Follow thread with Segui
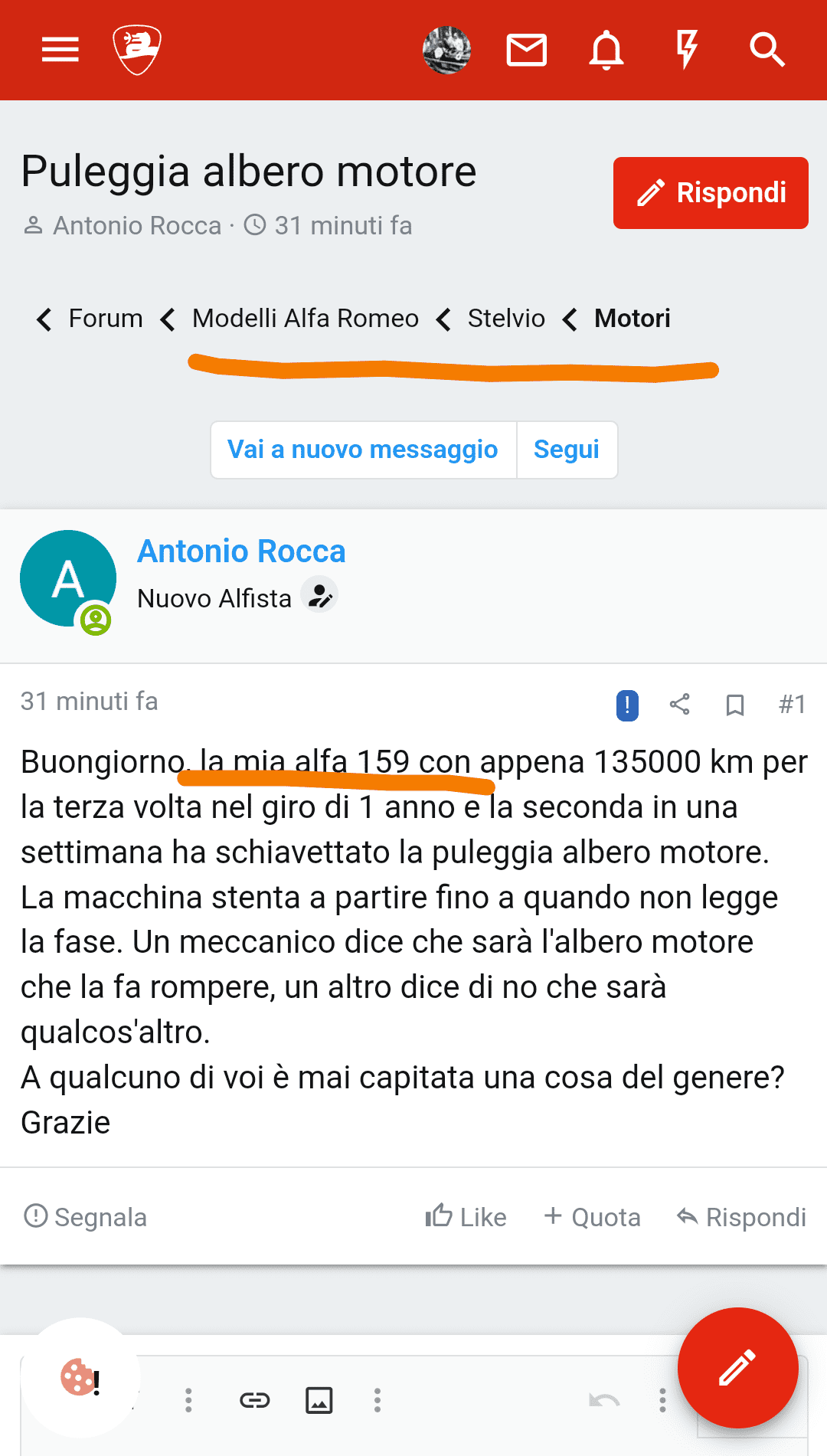This screenshot has width=827, height=1456. point(567,450)
